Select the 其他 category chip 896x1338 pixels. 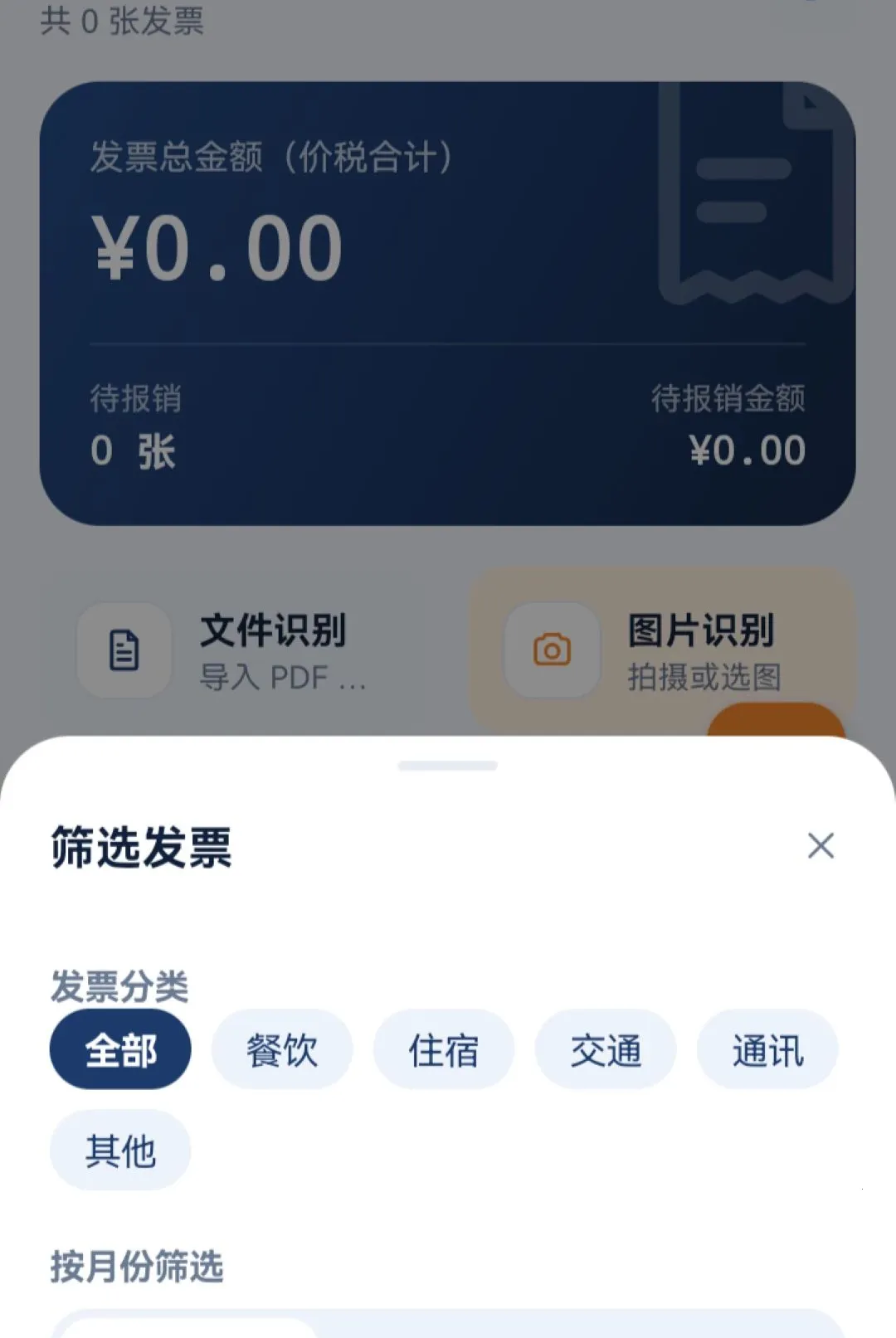(120, 1151)
